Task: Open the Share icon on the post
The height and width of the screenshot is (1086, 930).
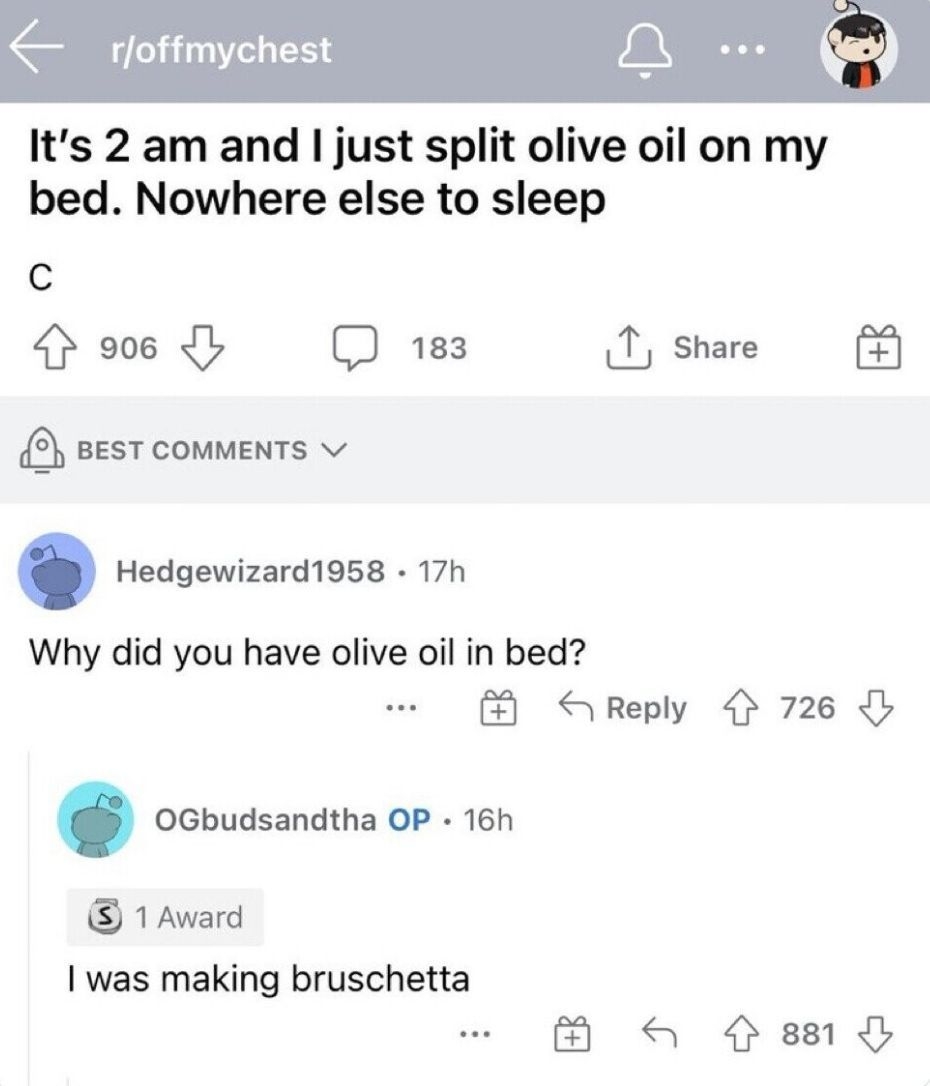Action: (x=630, y=347)
